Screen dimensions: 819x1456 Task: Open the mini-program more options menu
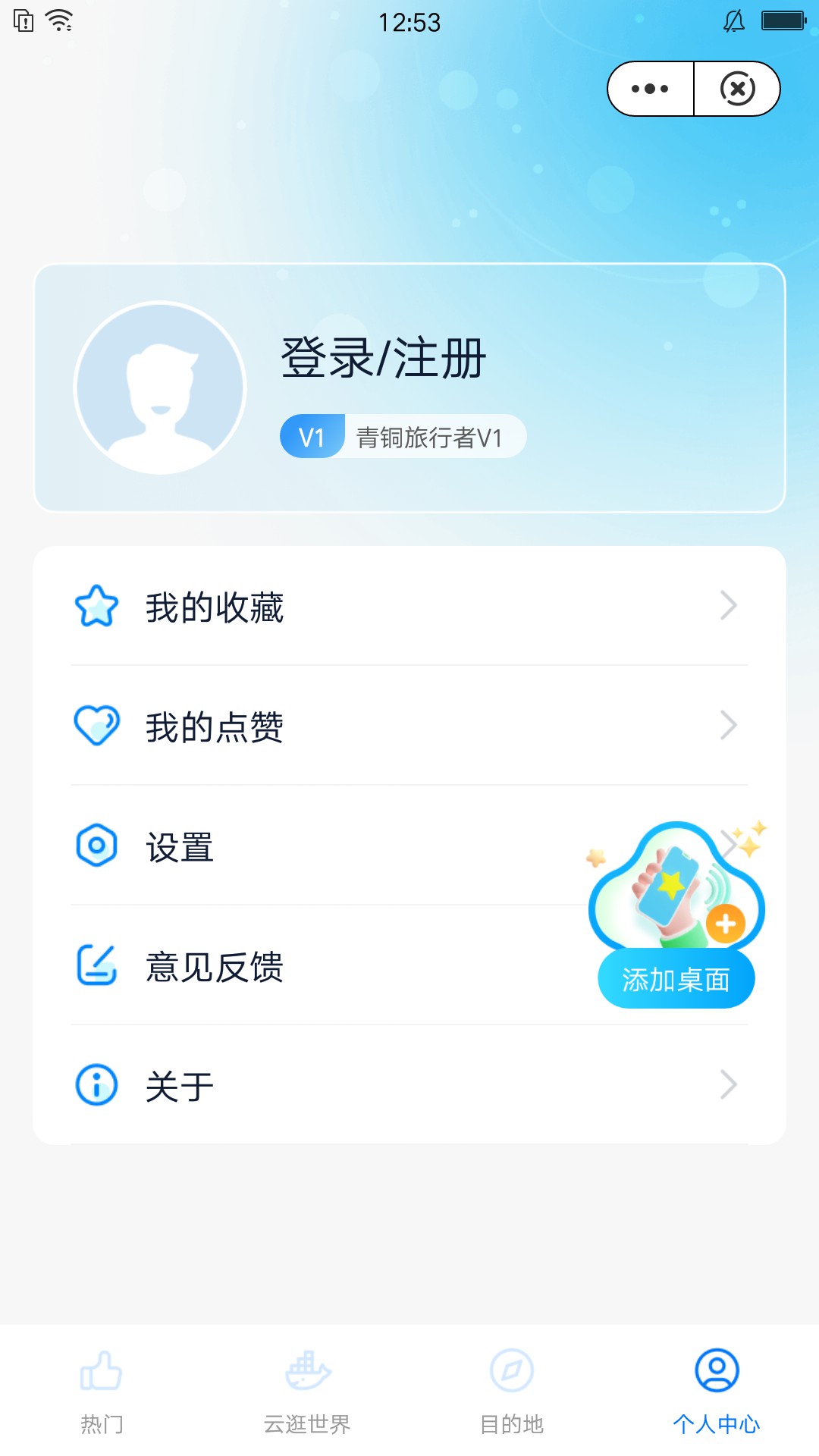tap(651, 89)
